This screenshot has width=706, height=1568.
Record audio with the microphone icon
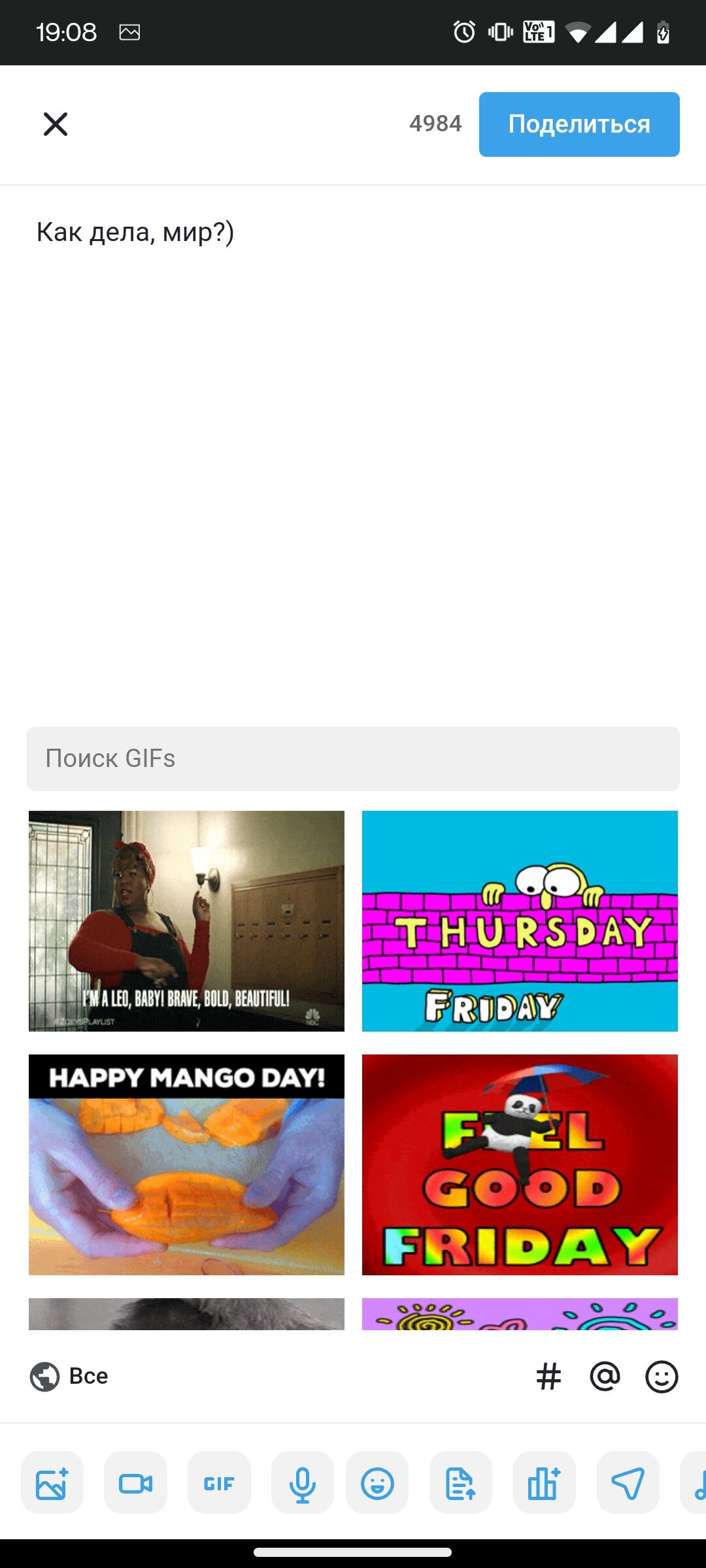click(x=302, y=1482)
